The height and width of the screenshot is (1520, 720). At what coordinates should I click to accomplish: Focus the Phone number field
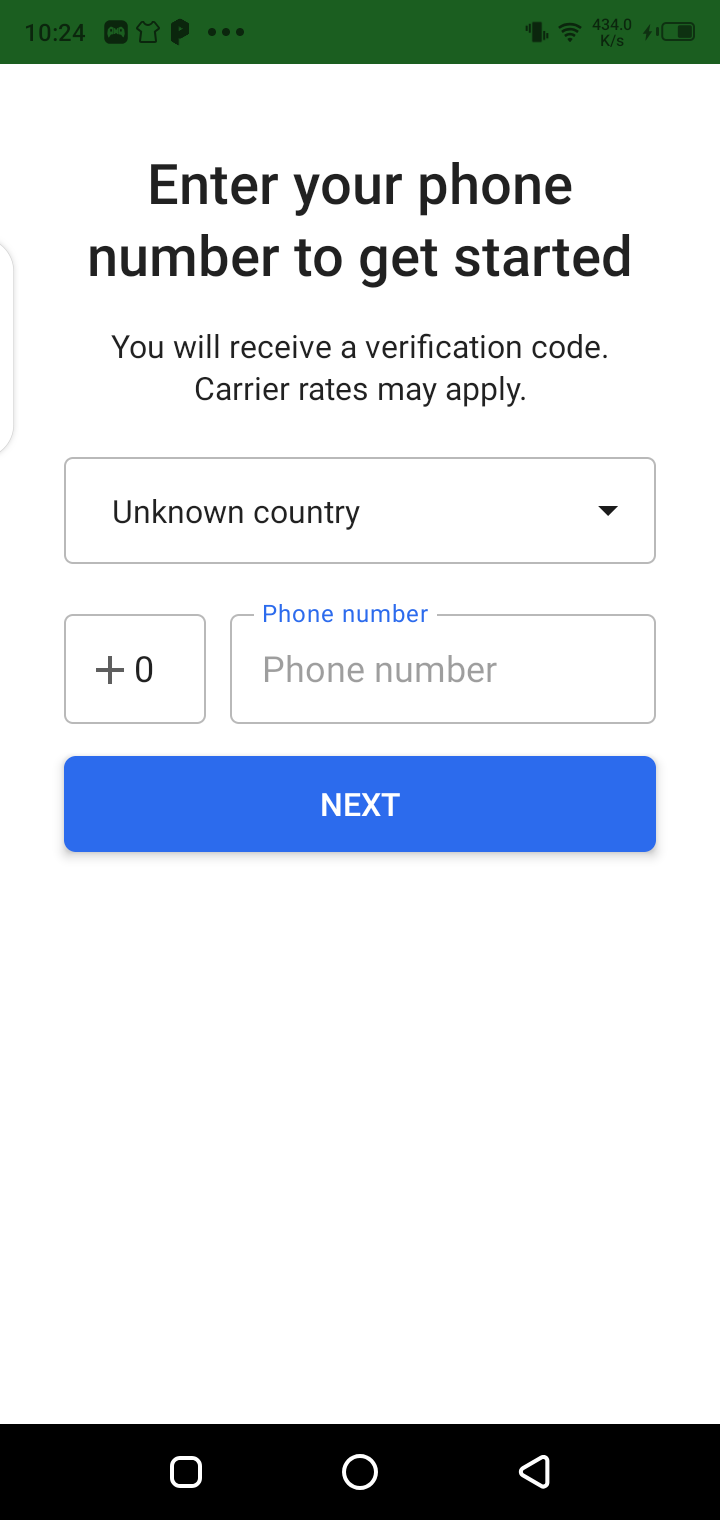442,670
